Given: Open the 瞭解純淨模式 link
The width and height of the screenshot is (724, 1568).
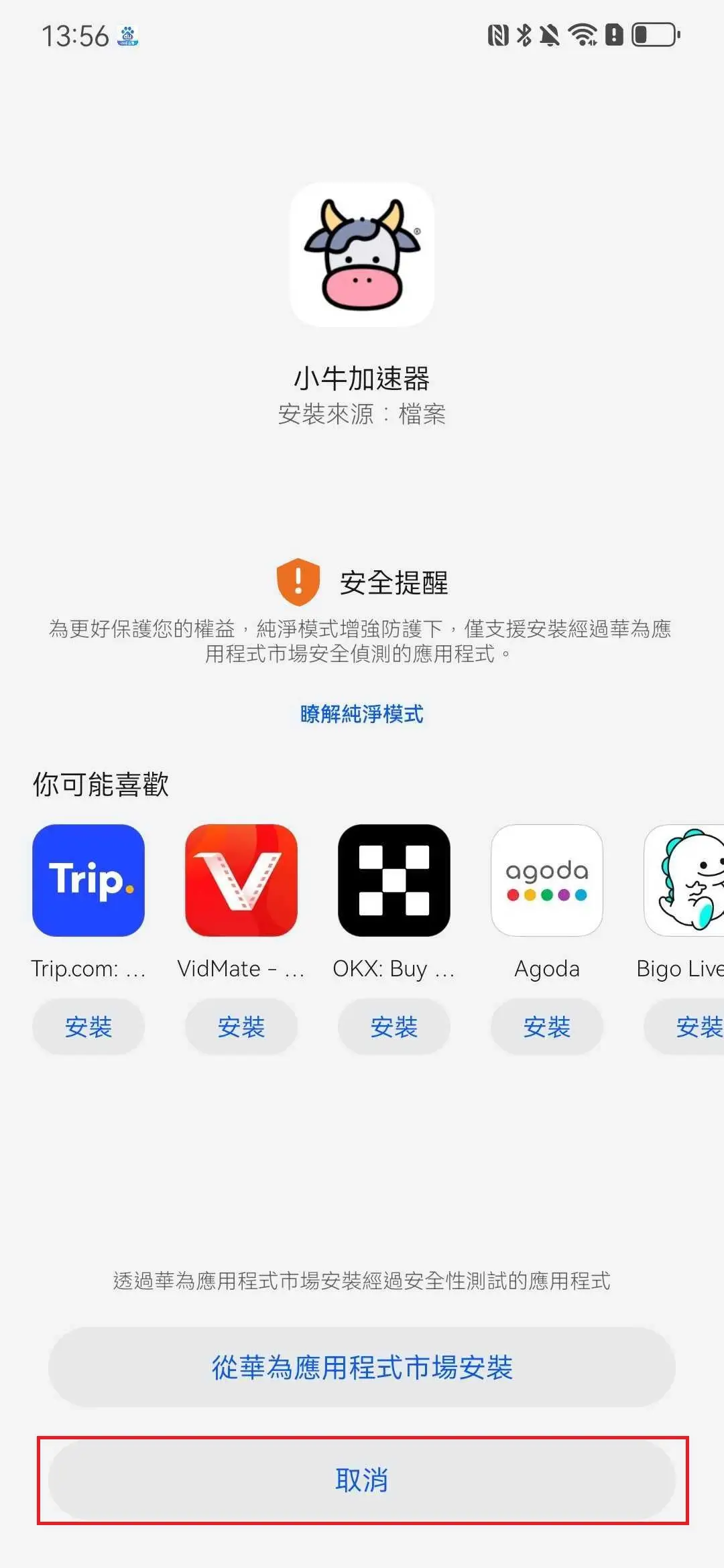Looking at the screenshot, I should pyautogui.click(x=362, y=714).
